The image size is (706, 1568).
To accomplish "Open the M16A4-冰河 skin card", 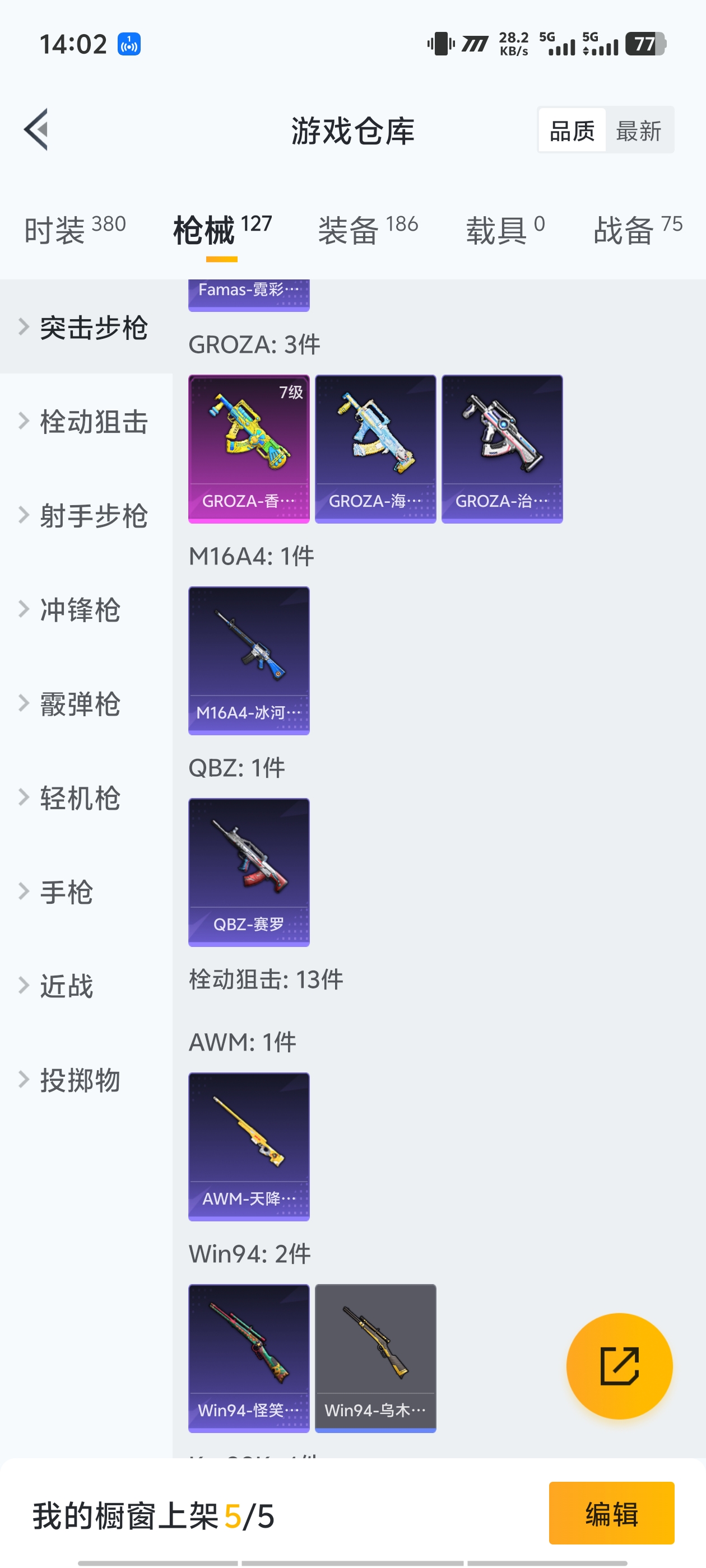I will (x=249, y=660).
